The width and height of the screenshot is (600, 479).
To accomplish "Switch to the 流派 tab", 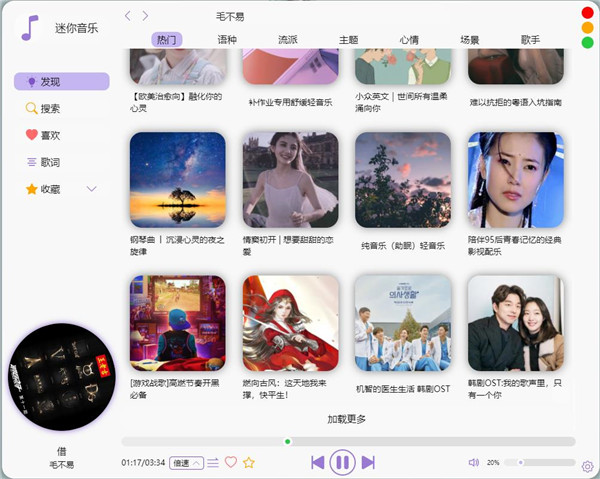I will click(x=288, y=40).
